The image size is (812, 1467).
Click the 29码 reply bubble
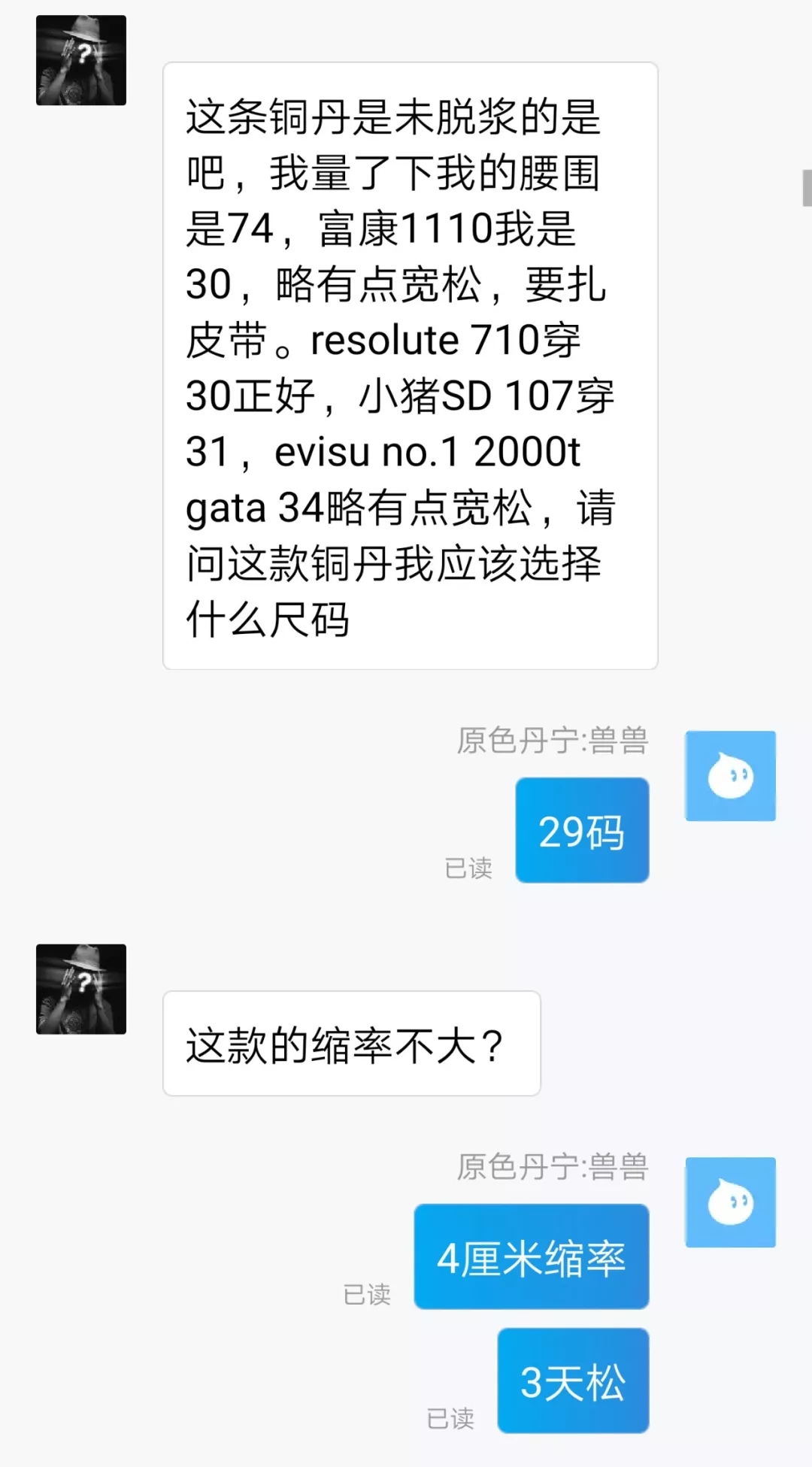[x=583, y=829]
